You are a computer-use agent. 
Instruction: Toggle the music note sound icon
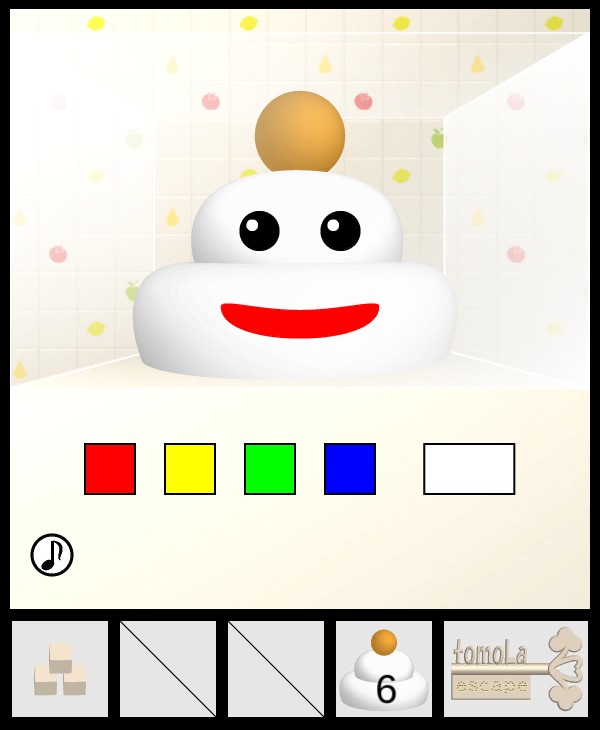[52, 555]
